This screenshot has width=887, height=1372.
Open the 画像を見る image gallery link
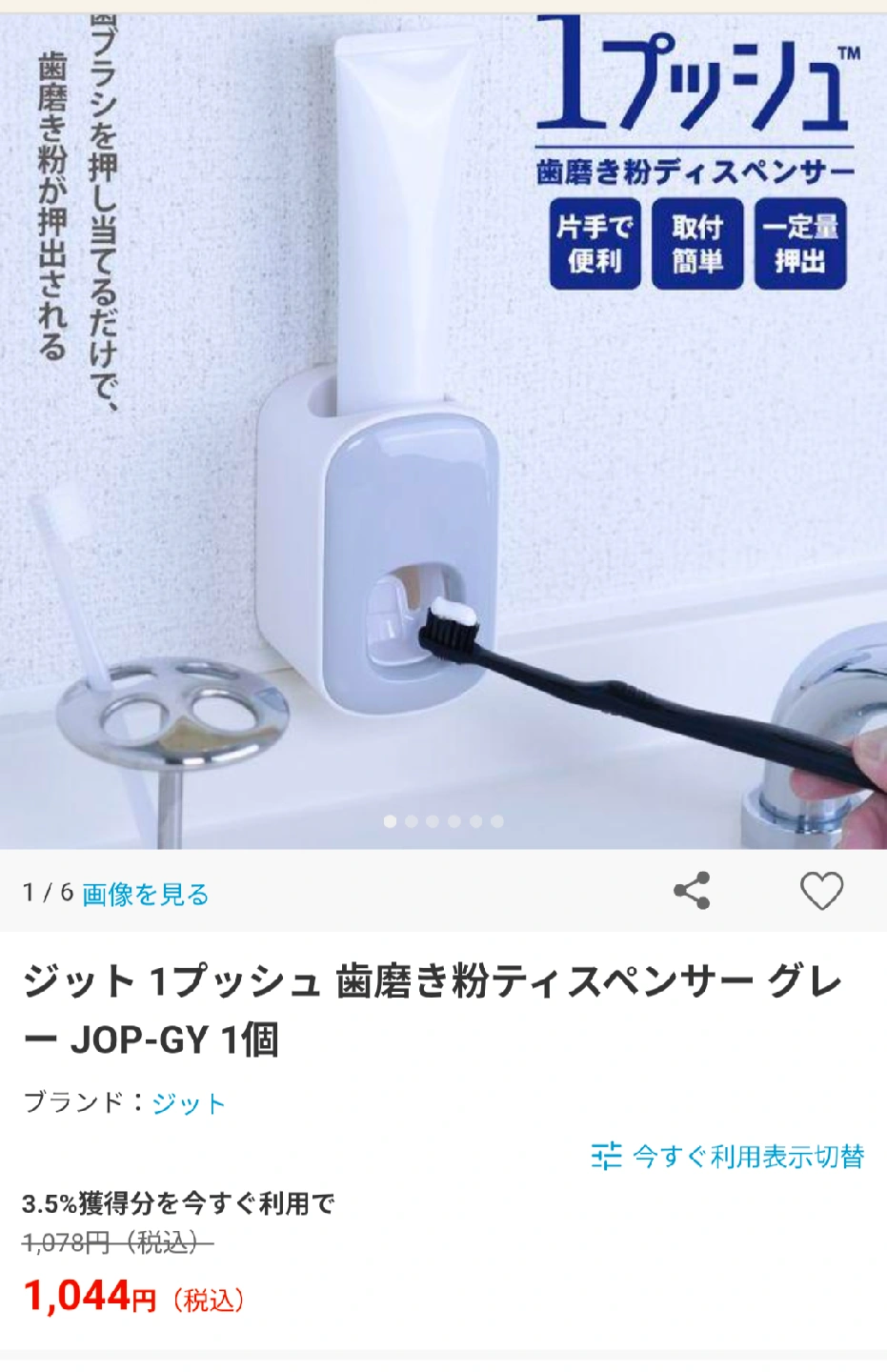point(145,894)
